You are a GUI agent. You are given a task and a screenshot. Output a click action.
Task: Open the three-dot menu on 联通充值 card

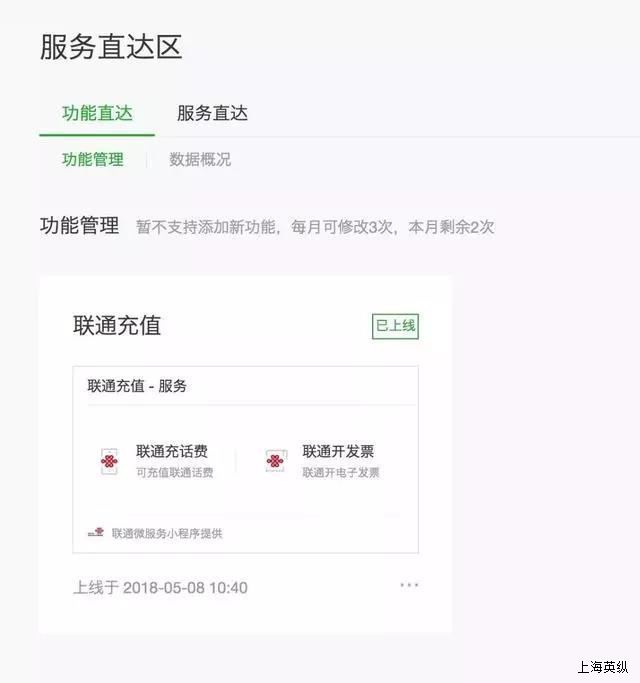click(x=409, y=585)
